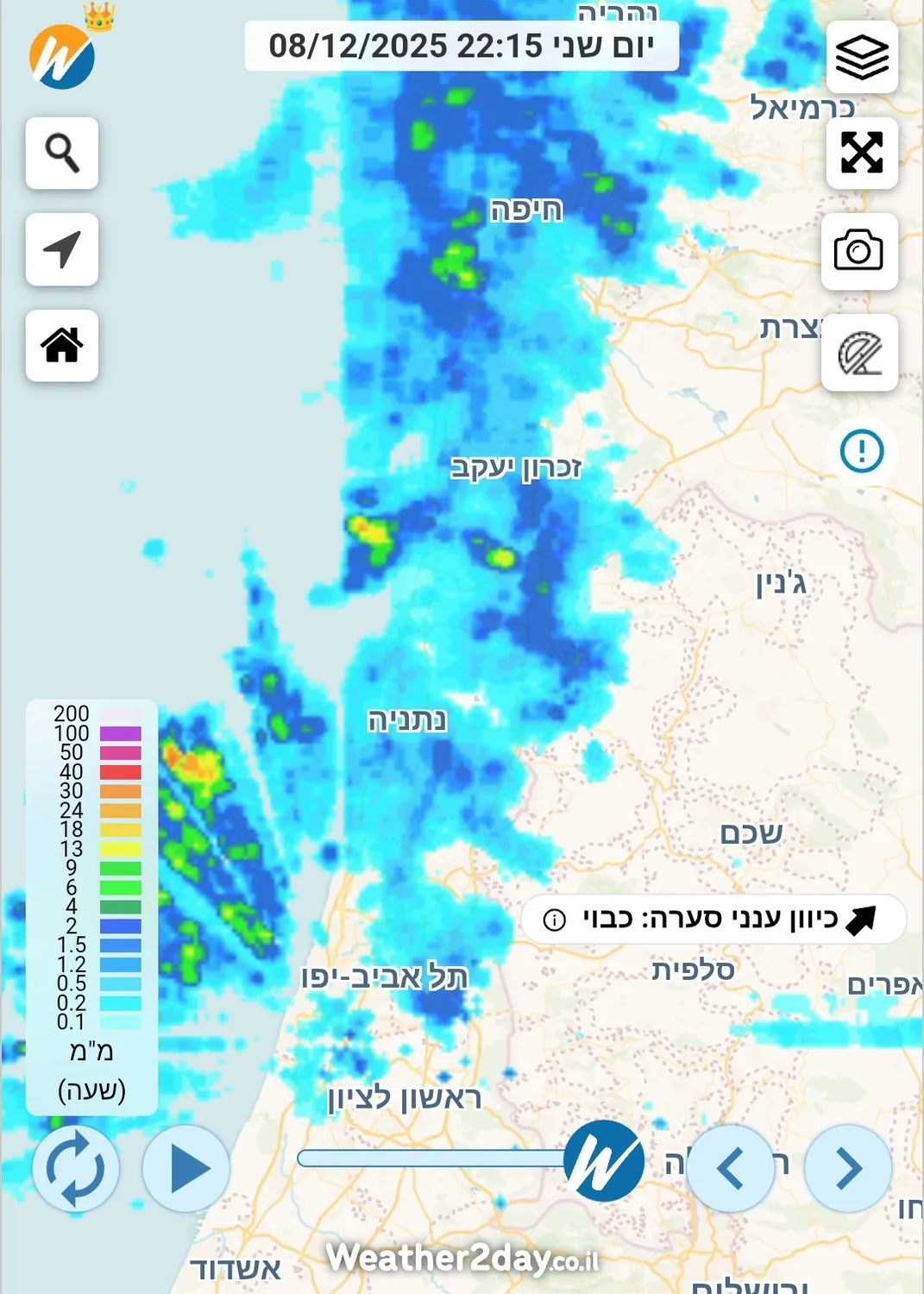
Task: Toggle storm cloud direction indicator
Action: (x=713, y=920)
